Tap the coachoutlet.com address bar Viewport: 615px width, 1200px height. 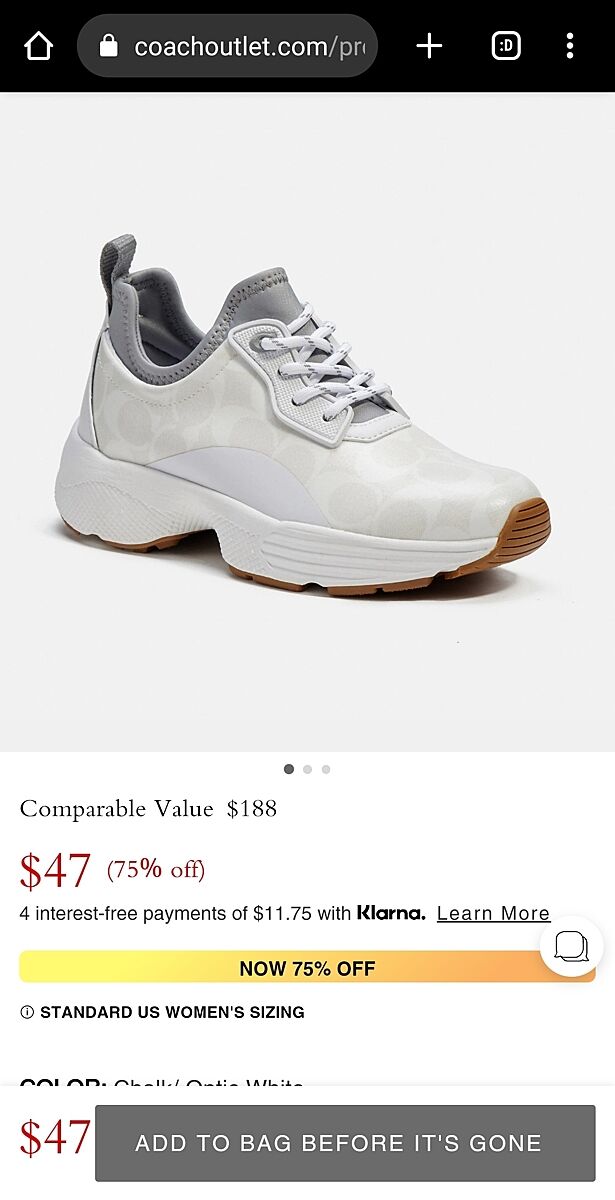[228, 46]
